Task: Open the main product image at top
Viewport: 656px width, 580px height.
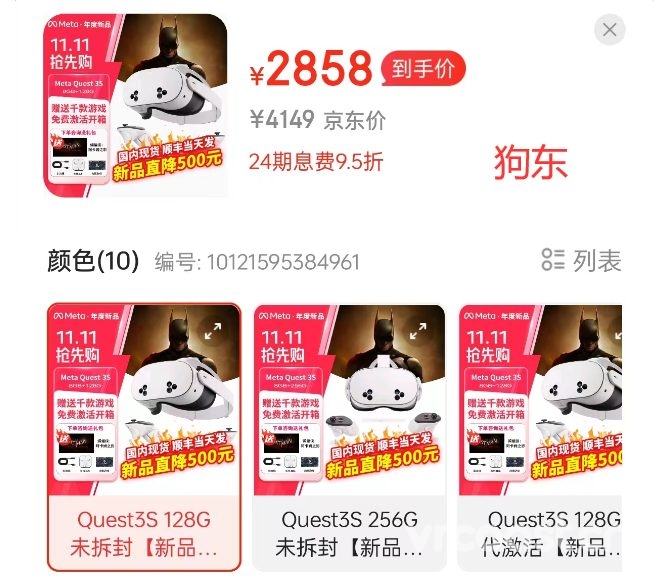Action: [135, 105]
